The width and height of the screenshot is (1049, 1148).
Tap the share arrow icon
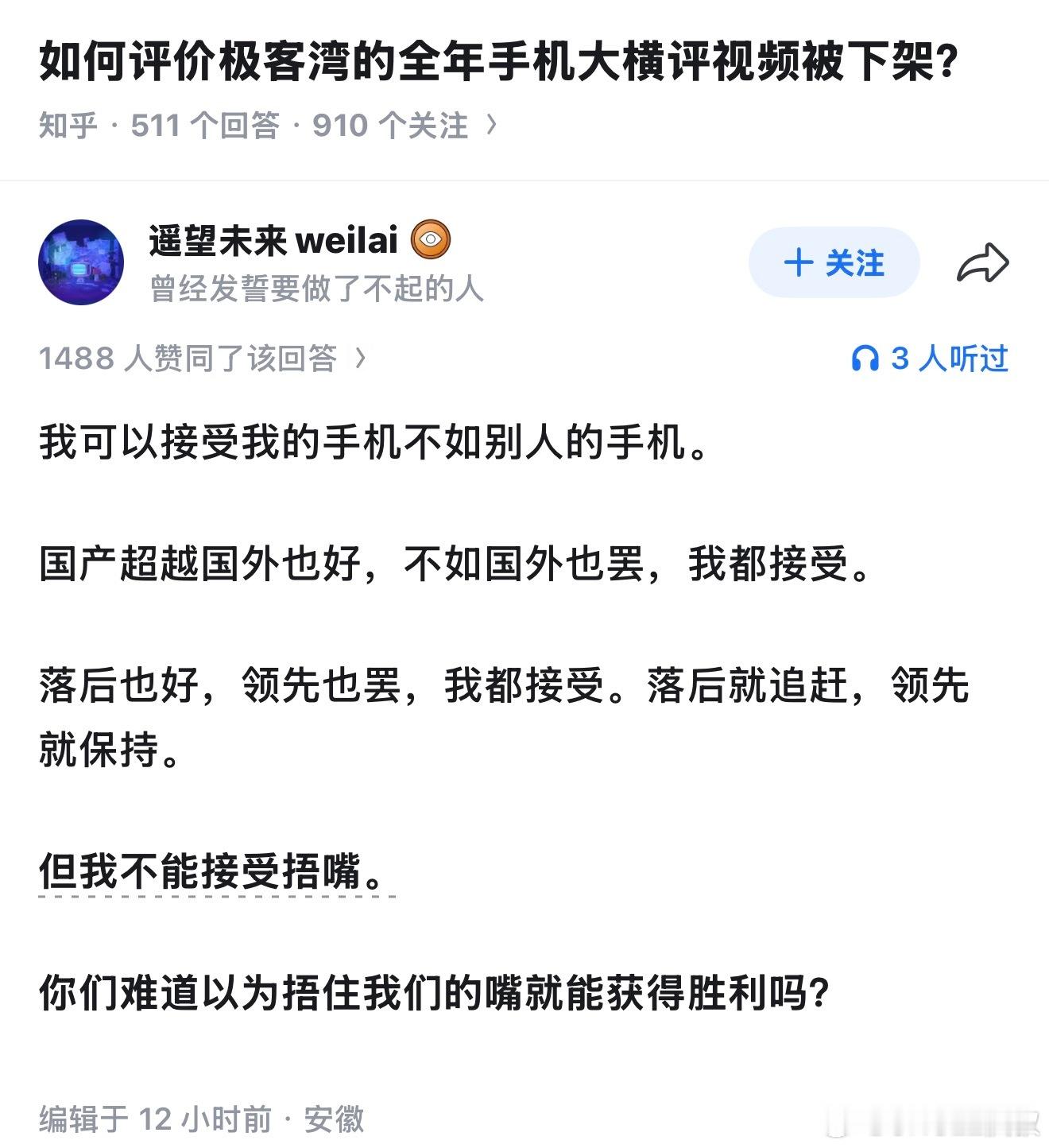tap(985, 263)
